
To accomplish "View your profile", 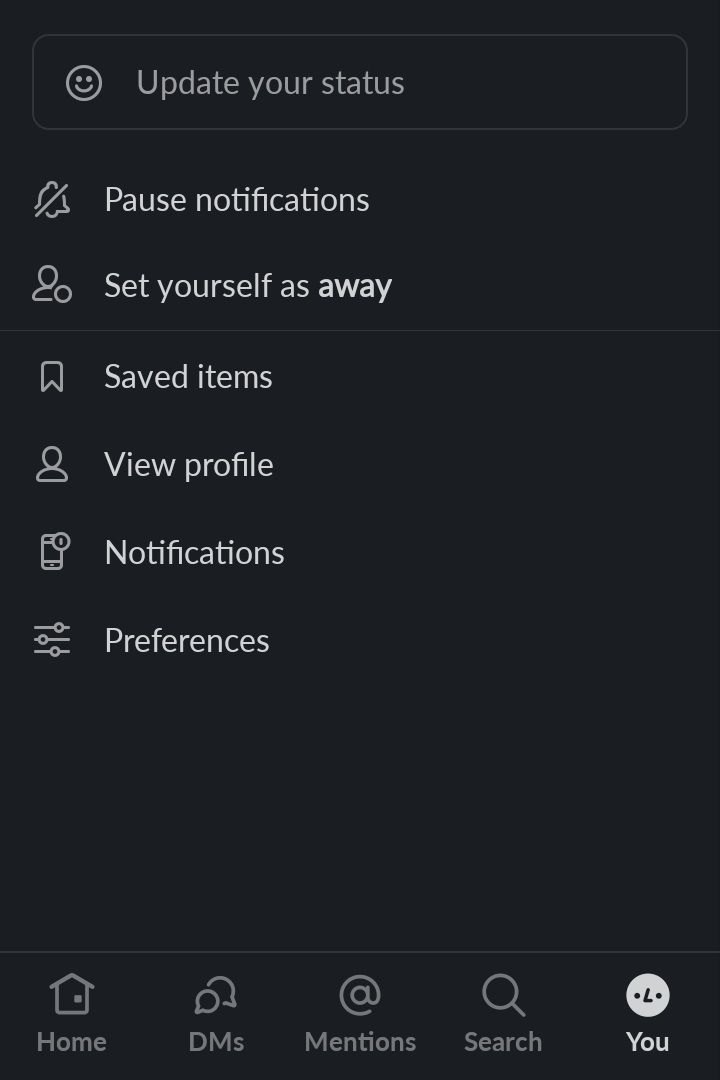I will (x=188, y=465).
